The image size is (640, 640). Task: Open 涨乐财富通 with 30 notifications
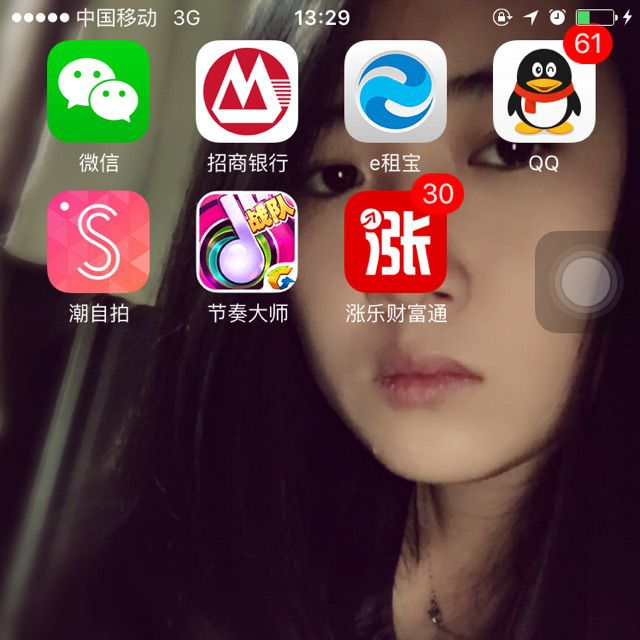395,242
